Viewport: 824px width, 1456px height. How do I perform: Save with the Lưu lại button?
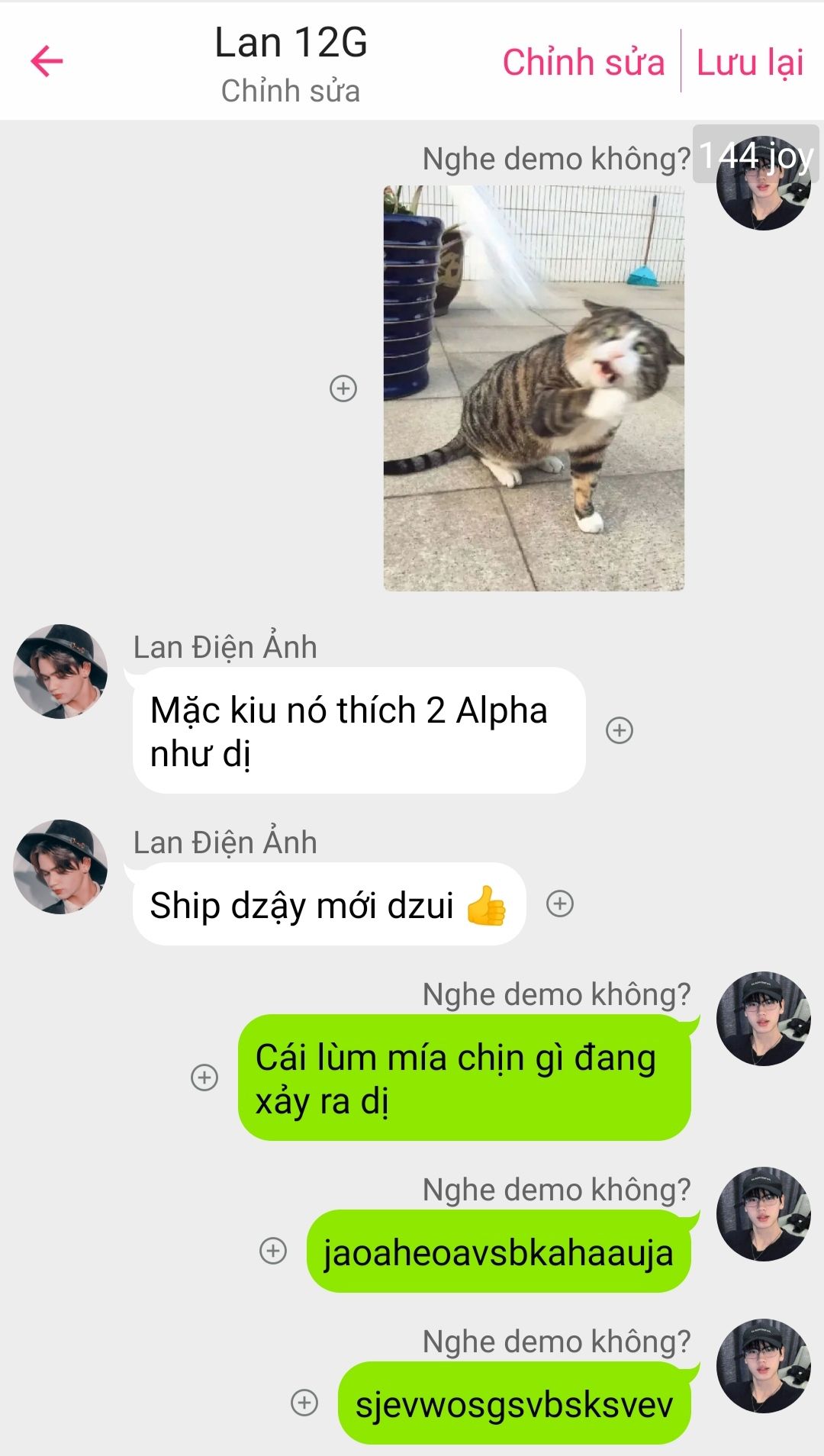pyautogui.click(x=750, y=62)
